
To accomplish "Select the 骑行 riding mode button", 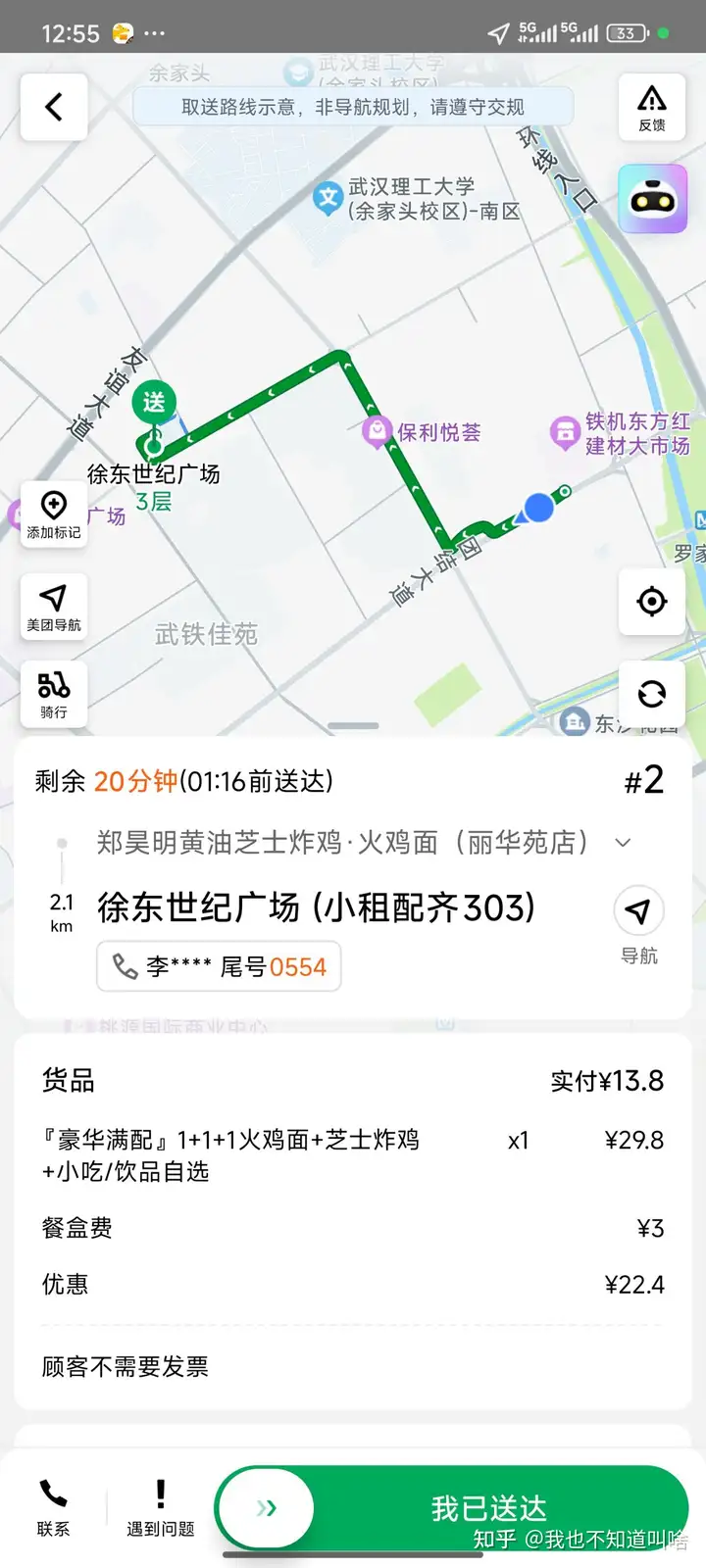I will [54, 693].
